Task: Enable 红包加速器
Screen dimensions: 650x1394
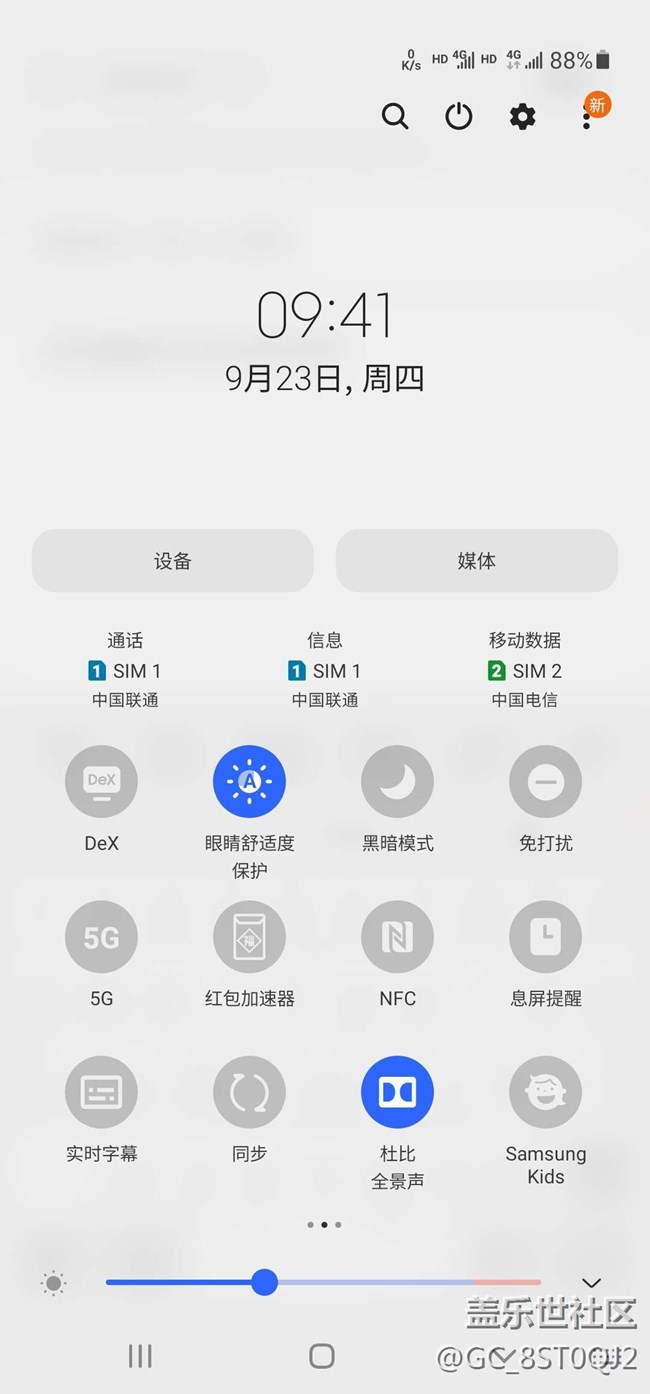Action: tap(249, 937)
